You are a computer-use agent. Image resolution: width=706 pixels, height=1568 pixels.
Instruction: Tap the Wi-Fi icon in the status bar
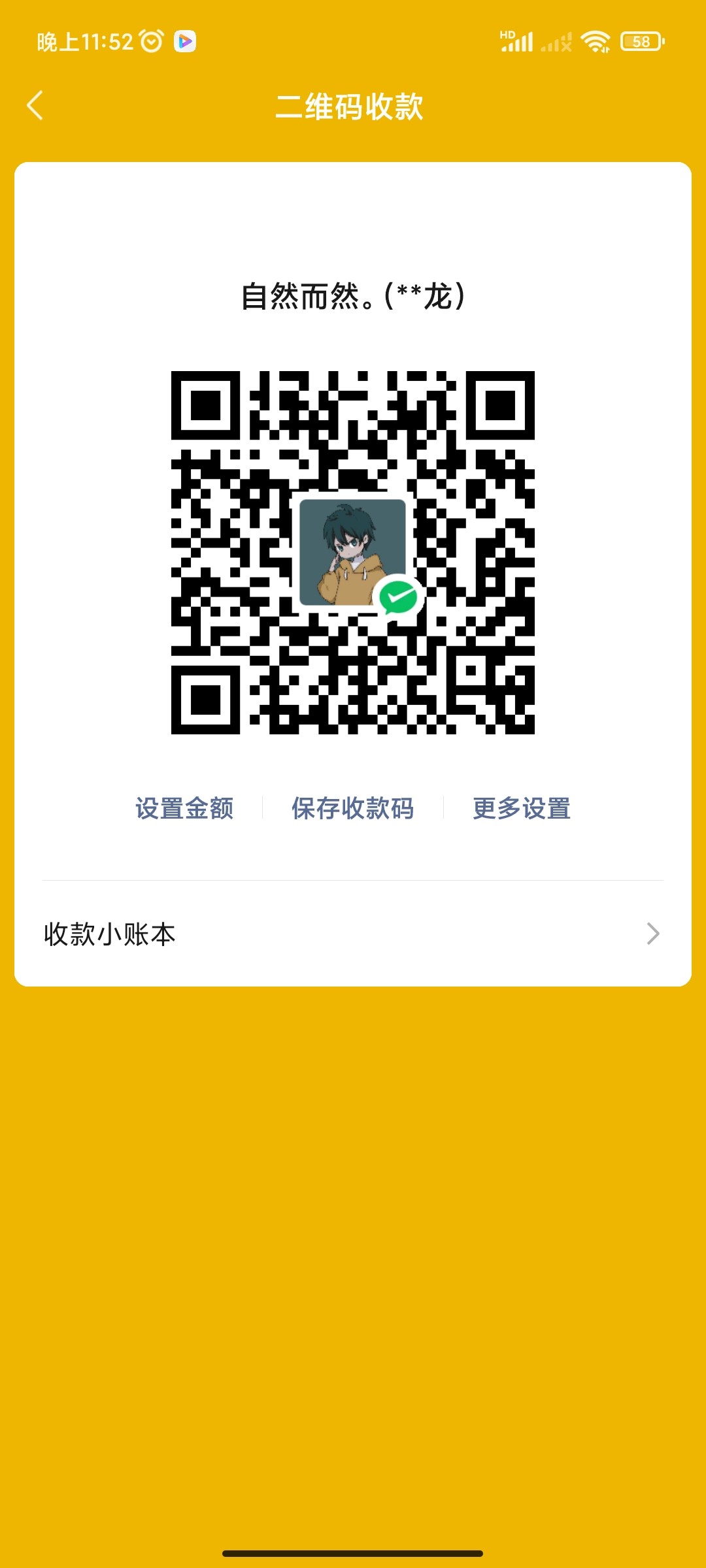[x=596, y=41]
